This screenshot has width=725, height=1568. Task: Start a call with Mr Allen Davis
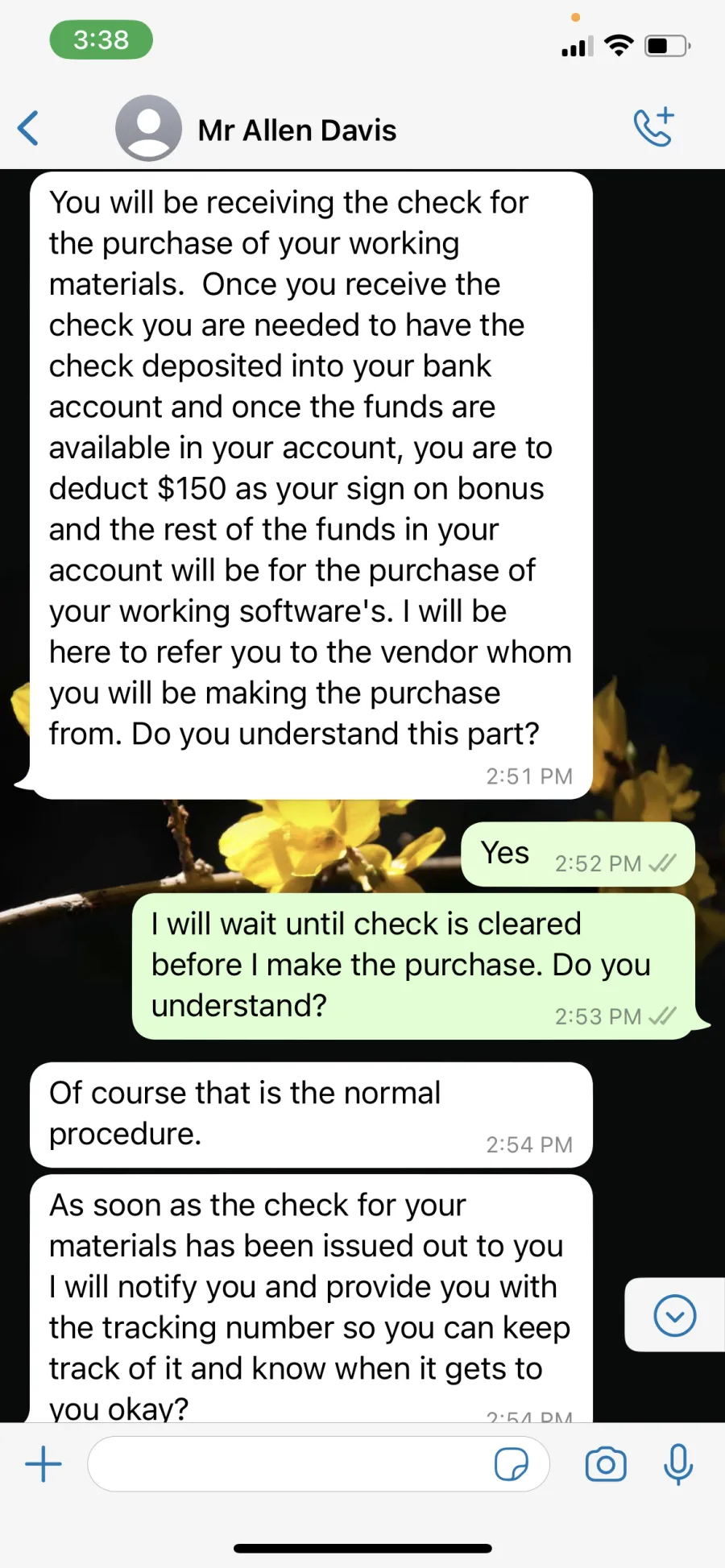coord(653,127)
